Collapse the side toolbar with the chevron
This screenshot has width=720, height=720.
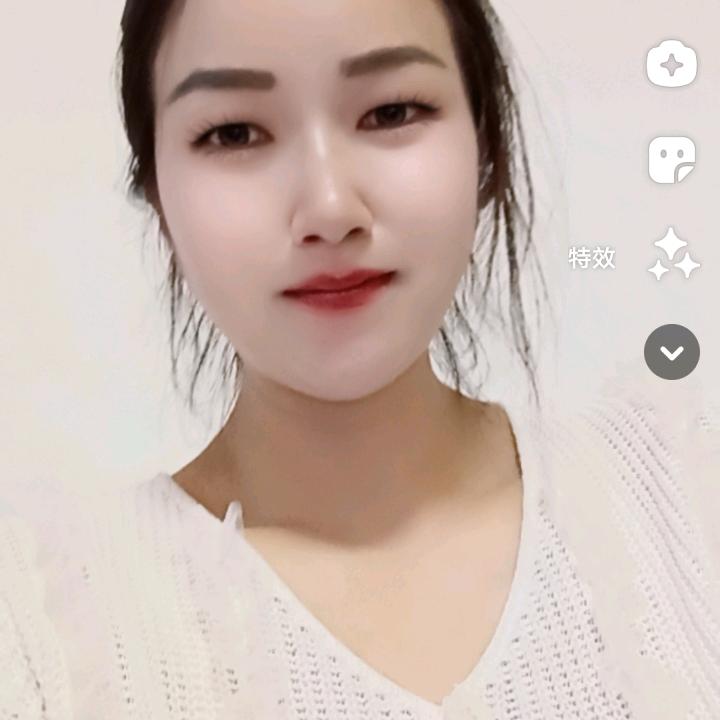pos(671,352)
